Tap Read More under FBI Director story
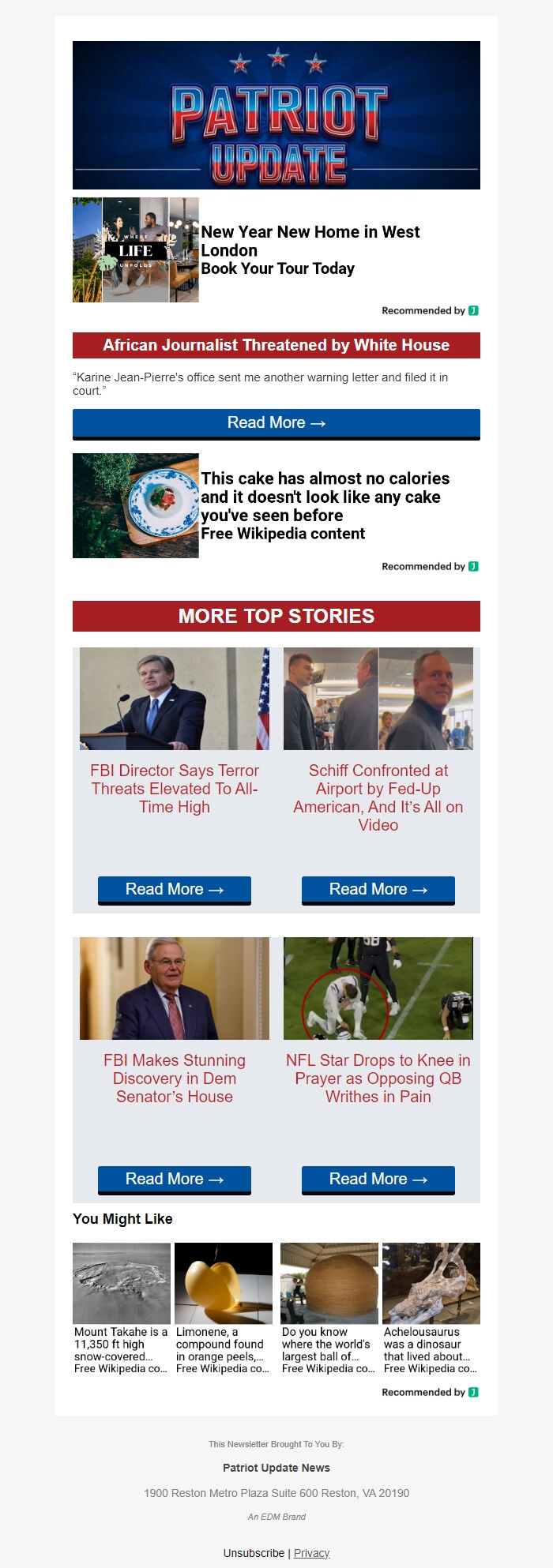This screenshot has width=553, height=1568. point(175,890)
